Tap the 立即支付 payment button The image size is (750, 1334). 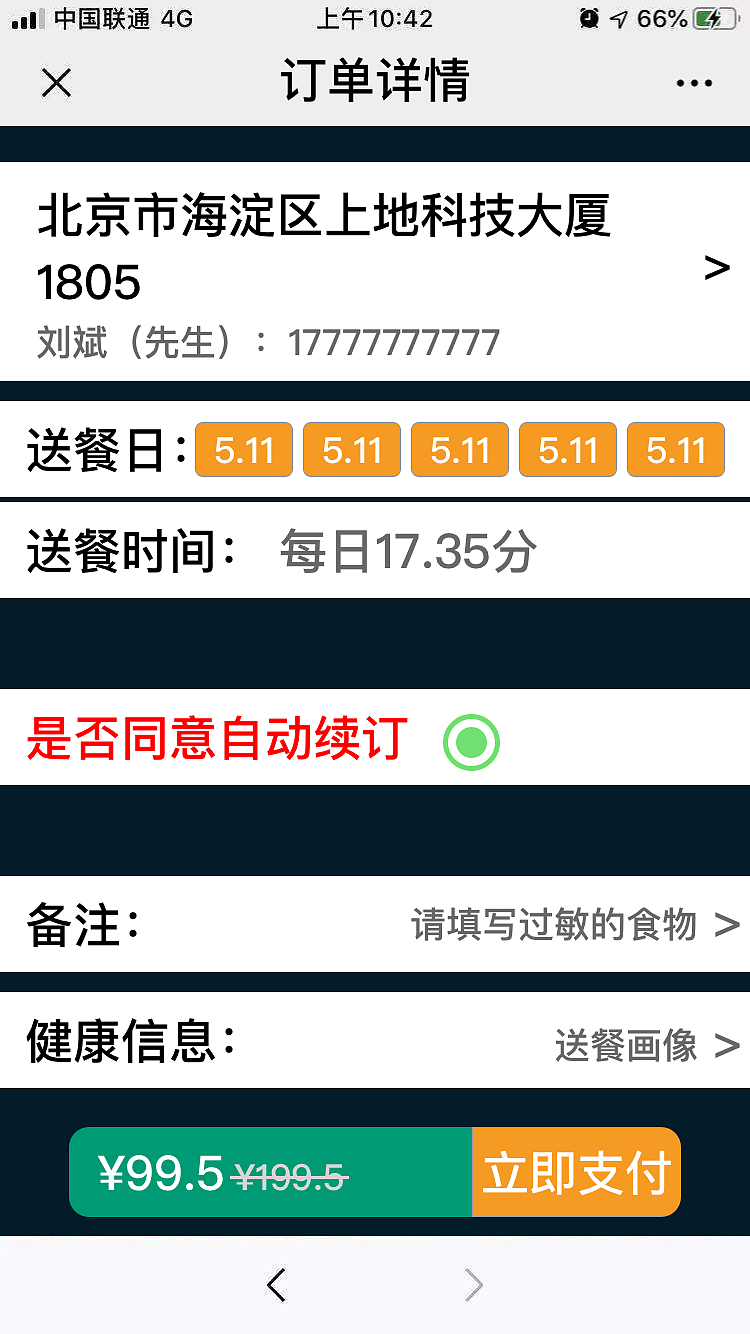point(576,1172)
